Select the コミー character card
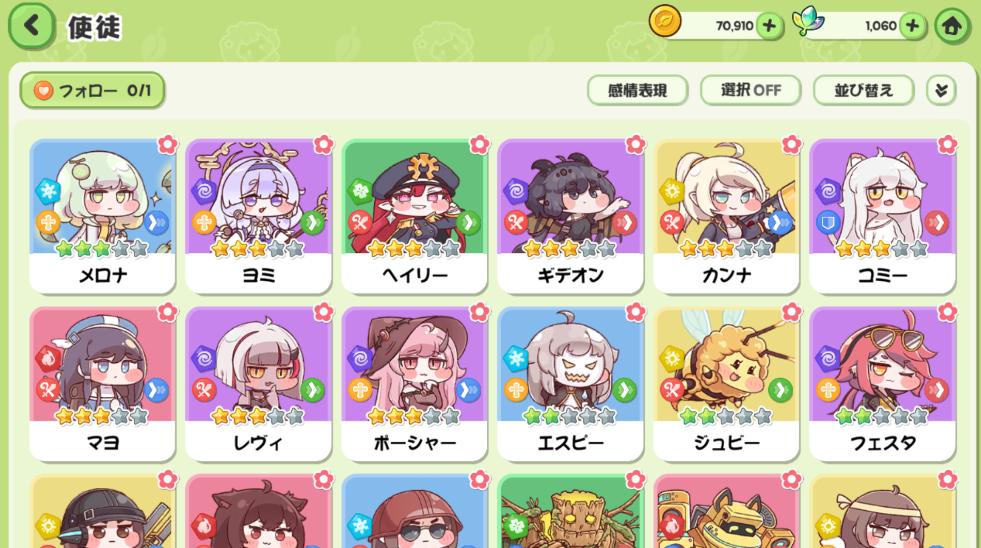Viewport: 981px width, 548px height. pos(882,215)
